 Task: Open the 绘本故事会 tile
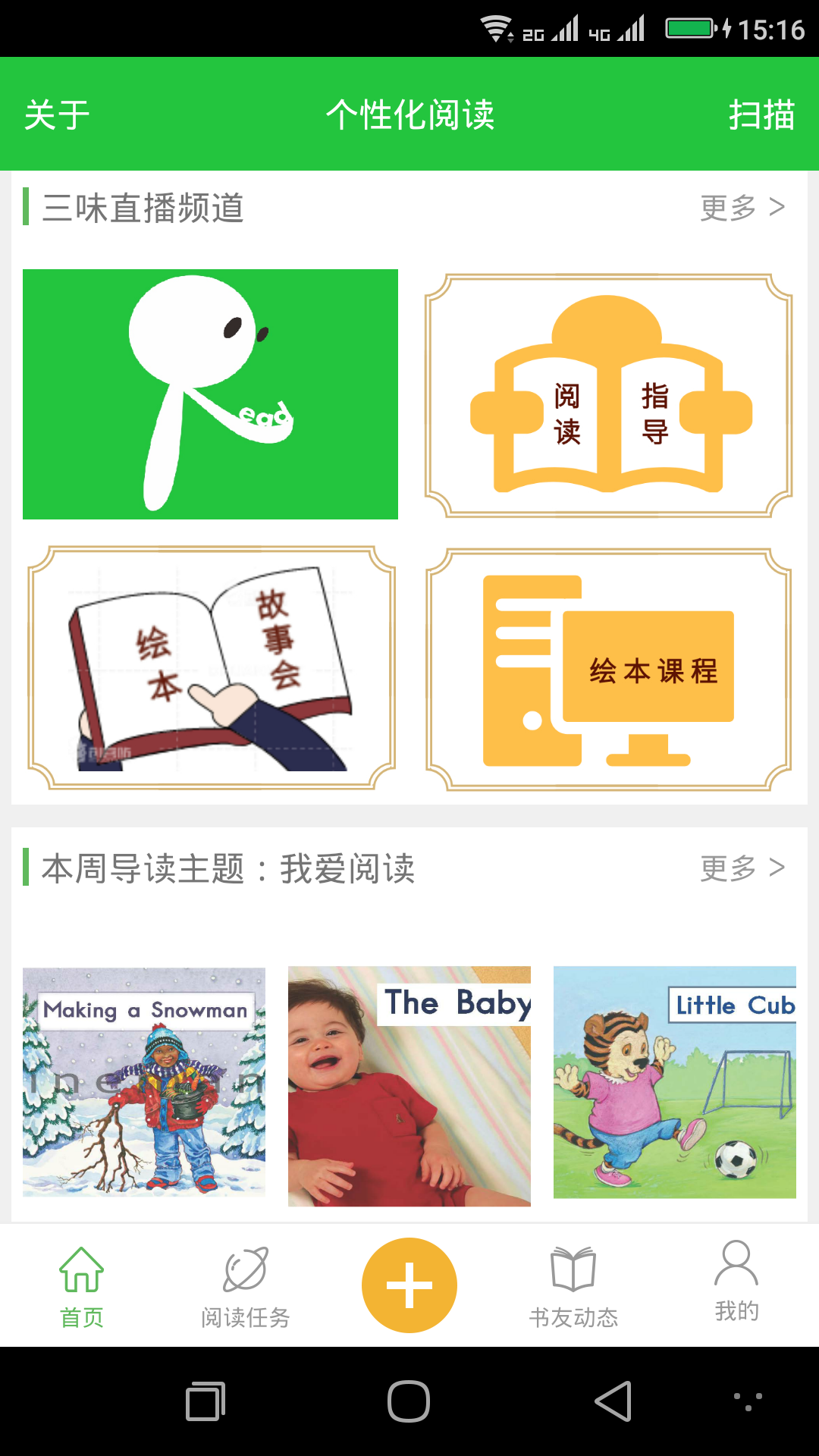pyautogui.click(x=211, y=667)
